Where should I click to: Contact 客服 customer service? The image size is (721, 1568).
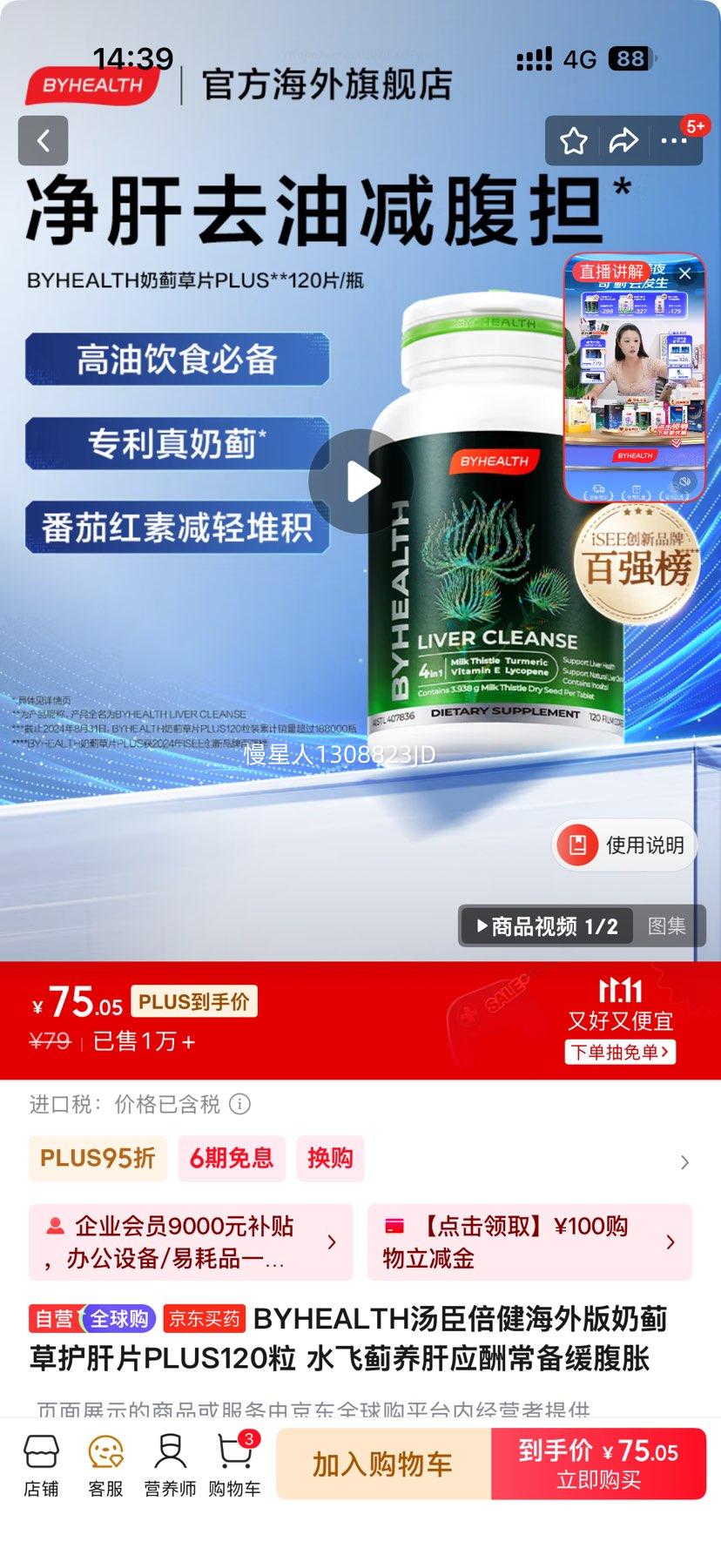click(105, 1466)
